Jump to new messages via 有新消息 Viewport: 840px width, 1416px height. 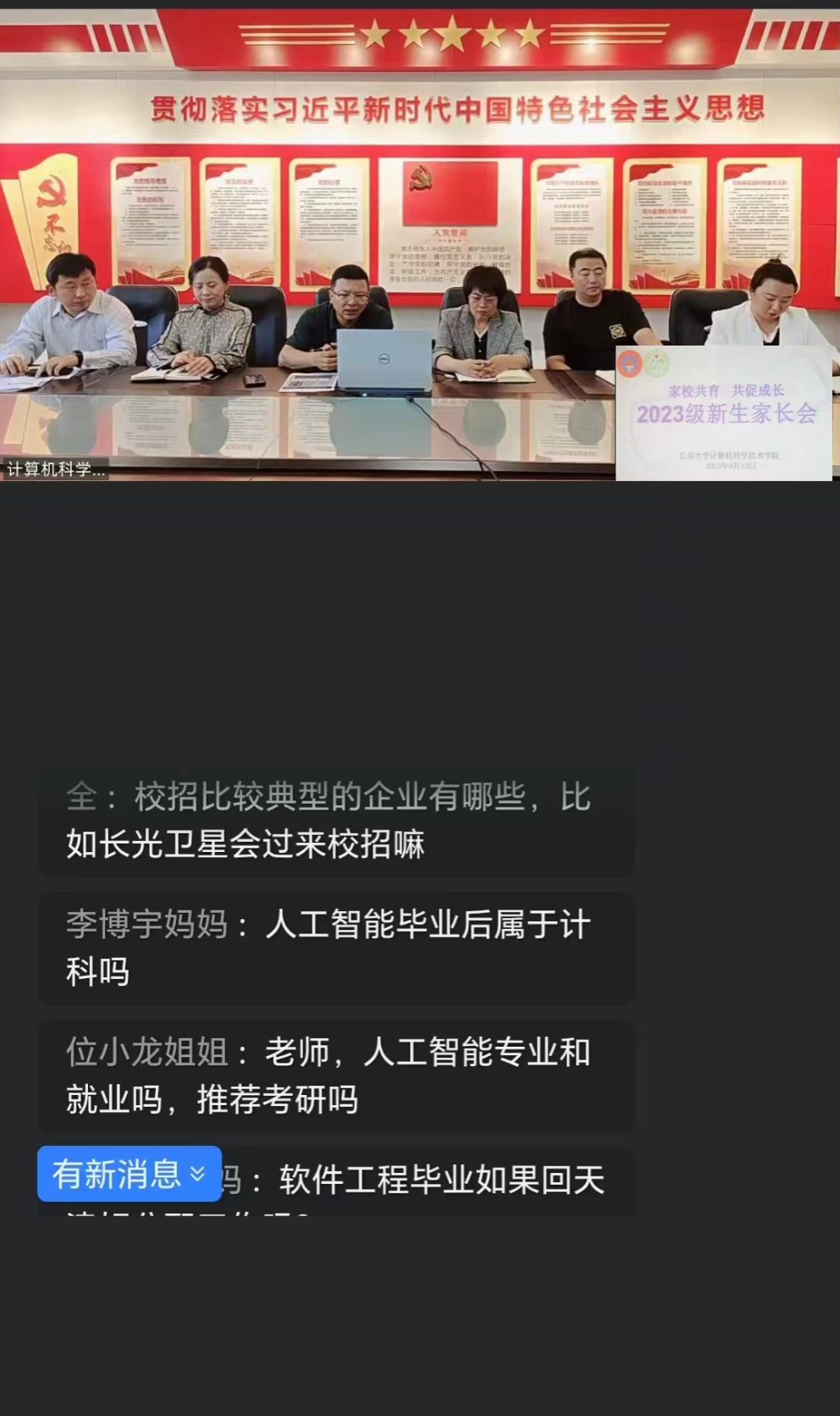point(130,1174)
